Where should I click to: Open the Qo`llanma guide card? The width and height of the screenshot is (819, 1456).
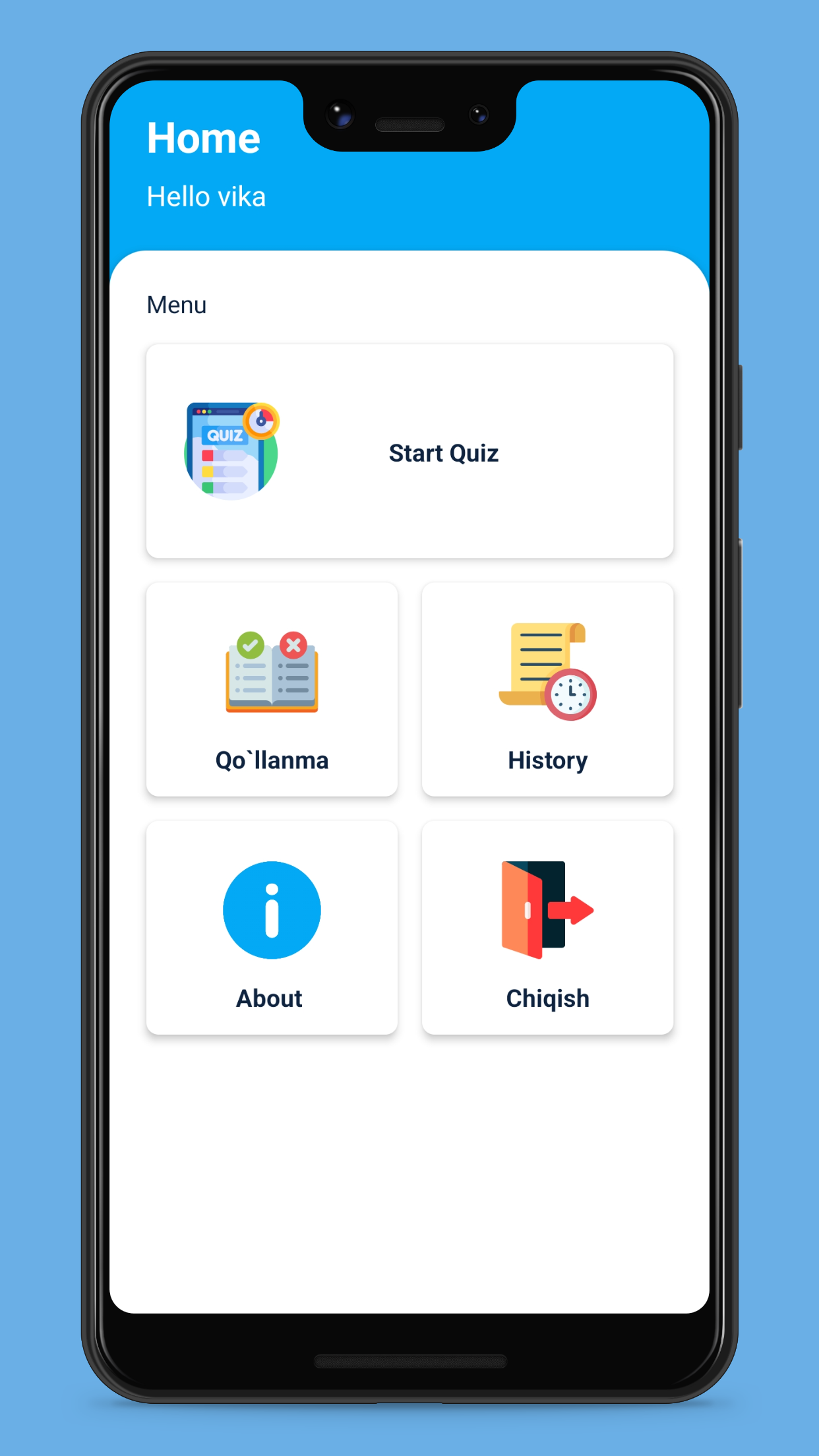(272, 689)
